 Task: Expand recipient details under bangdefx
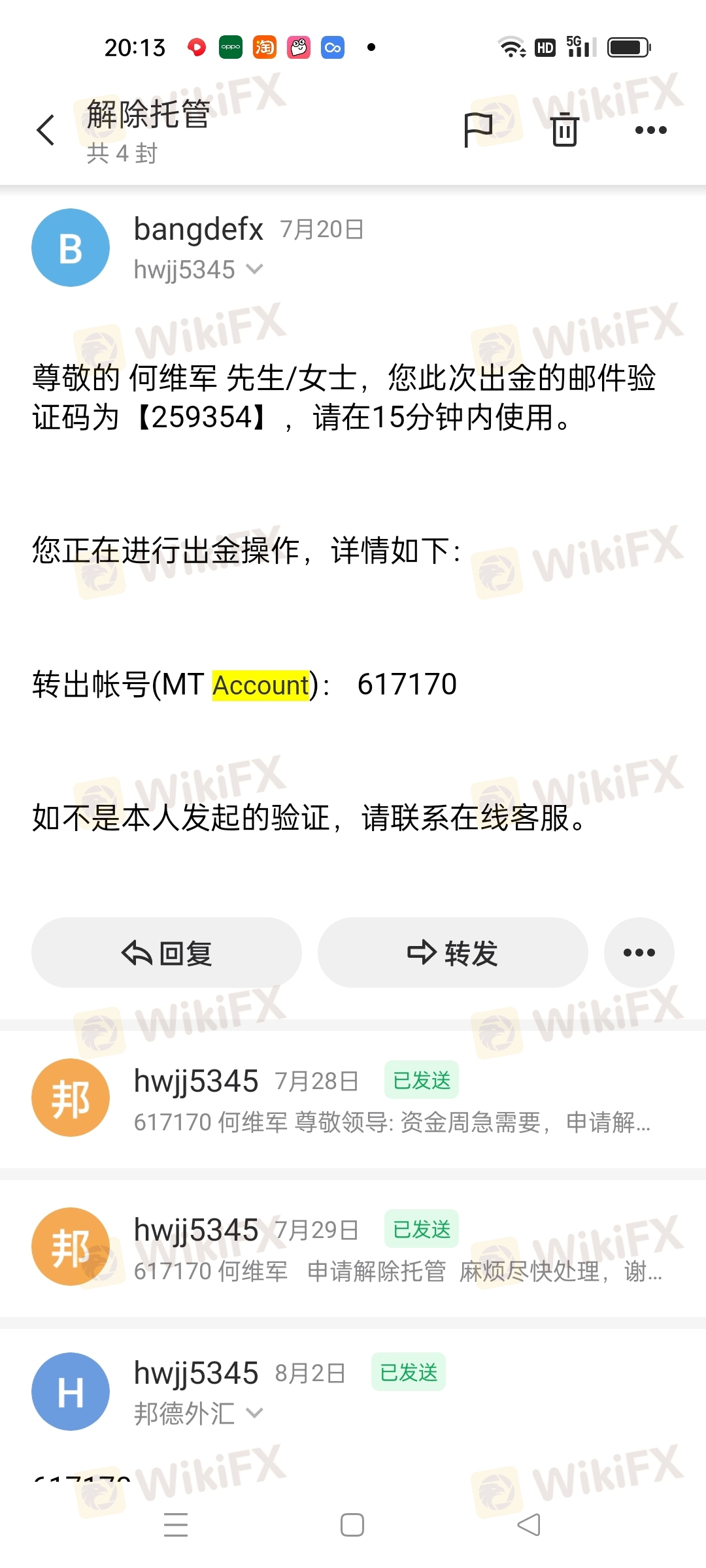point(255,269)
